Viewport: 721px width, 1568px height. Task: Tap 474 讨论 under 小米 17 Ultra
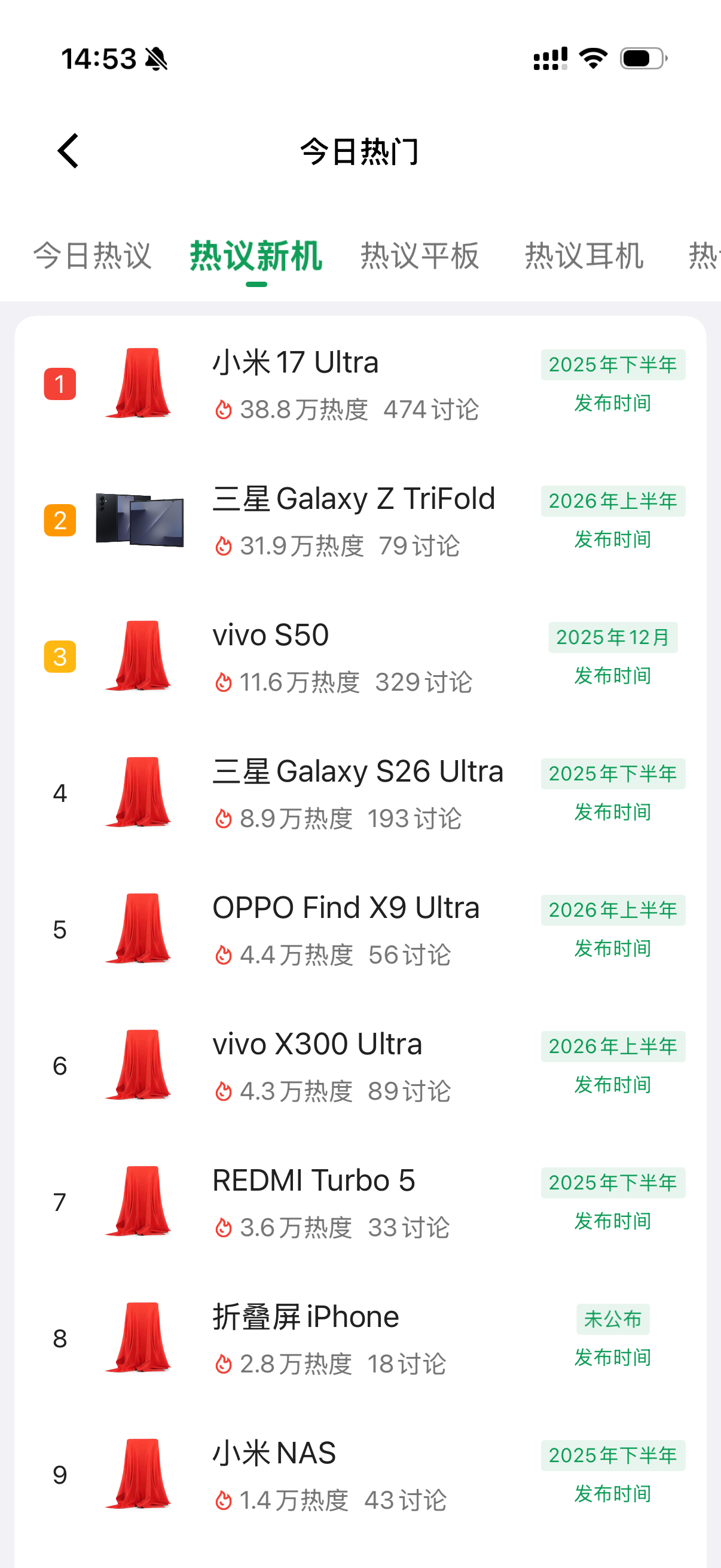(x=433, y=409)
